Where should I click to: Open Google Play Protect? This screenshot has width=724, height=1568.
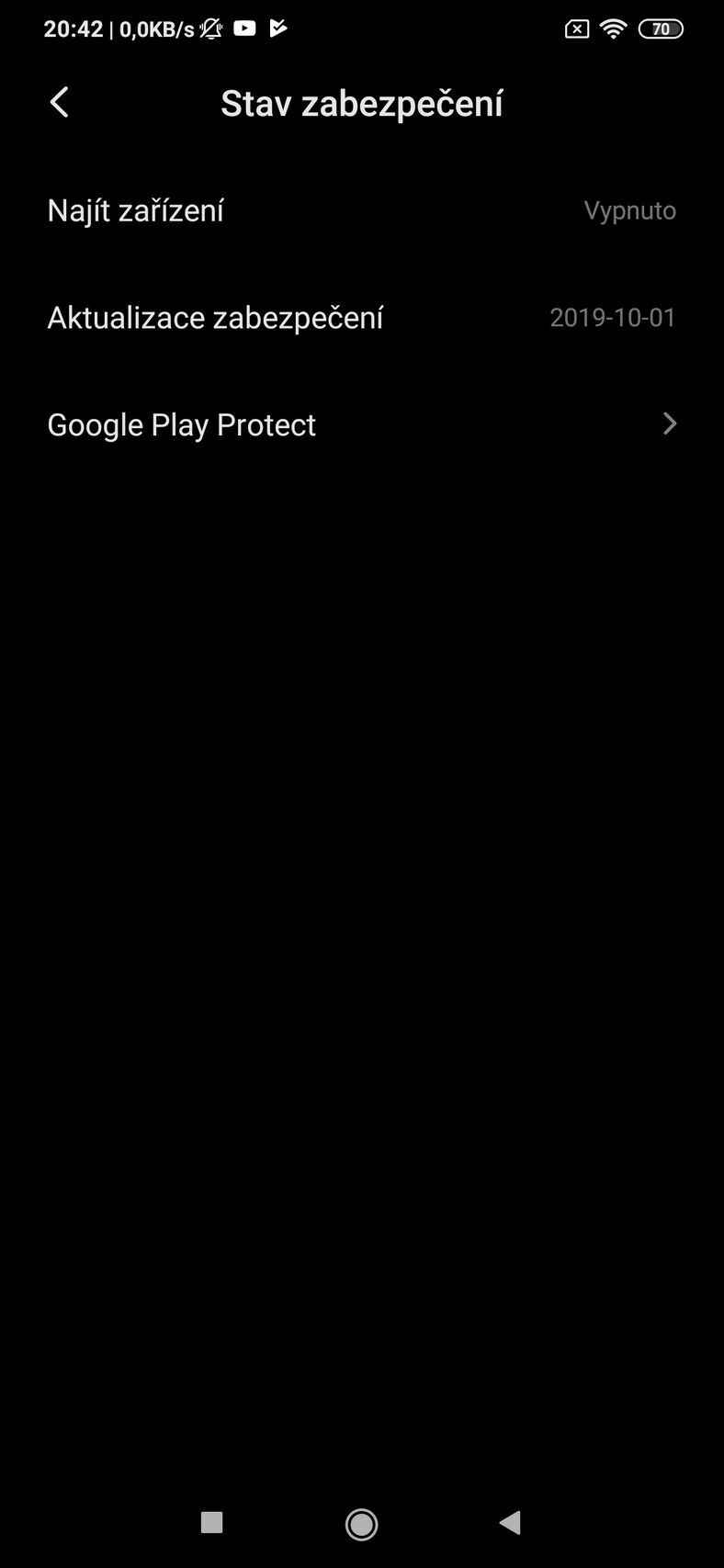point(361,424)
